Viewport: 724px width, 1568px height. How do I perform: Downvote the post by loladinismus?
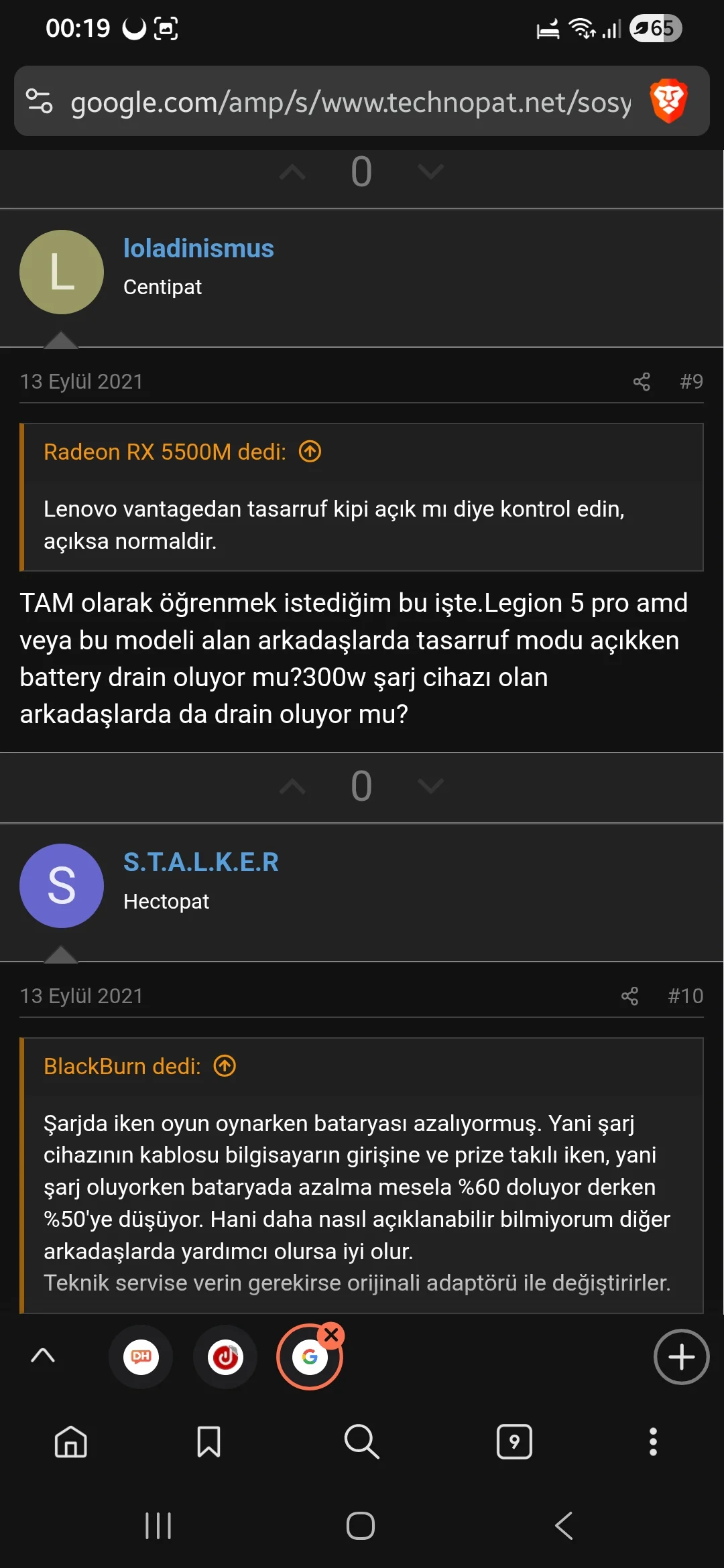pyautogui.click(x=430, y=173)
